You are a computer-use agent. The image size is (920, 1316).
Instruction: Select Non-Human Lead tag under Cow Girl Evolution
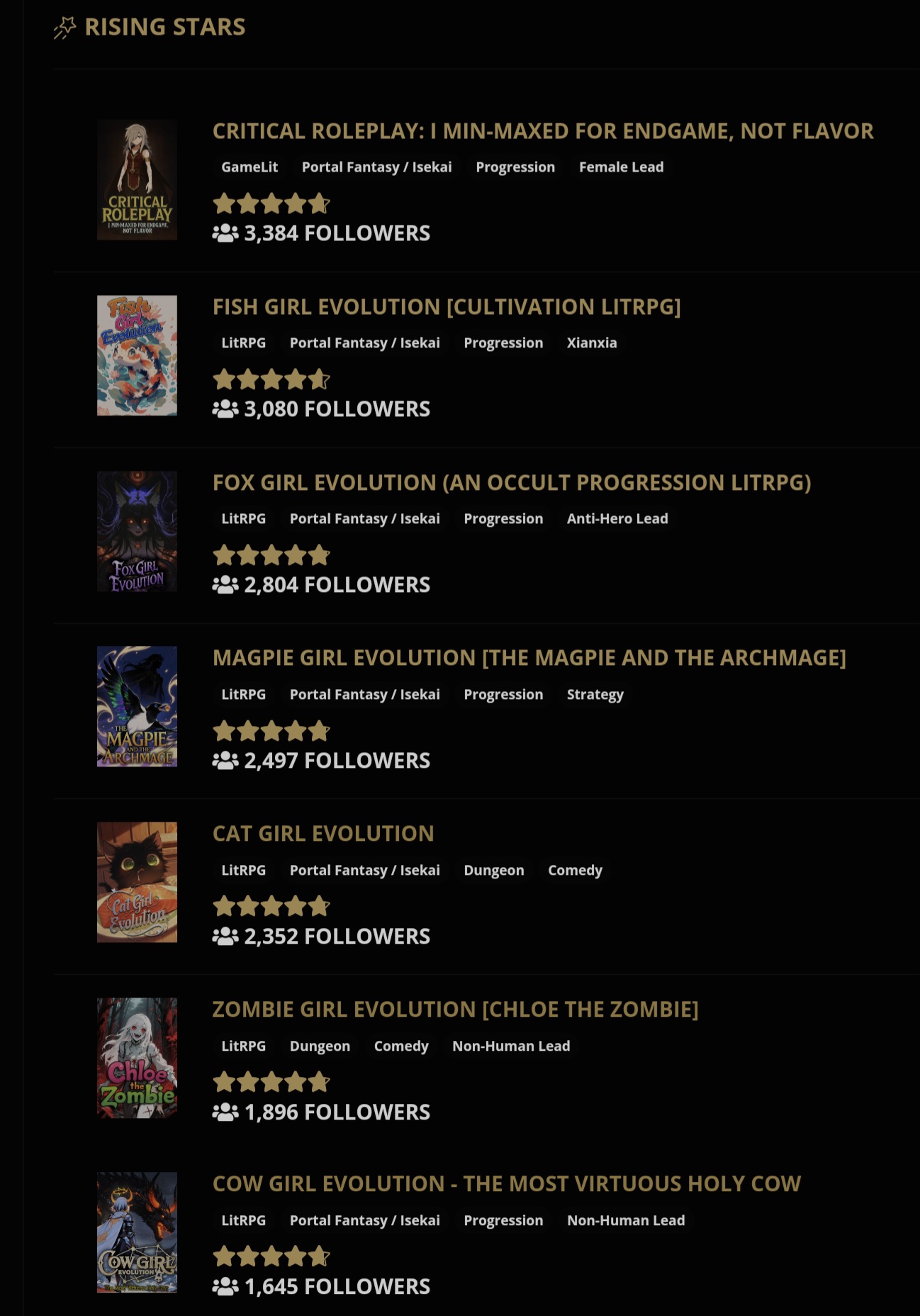625,1221
